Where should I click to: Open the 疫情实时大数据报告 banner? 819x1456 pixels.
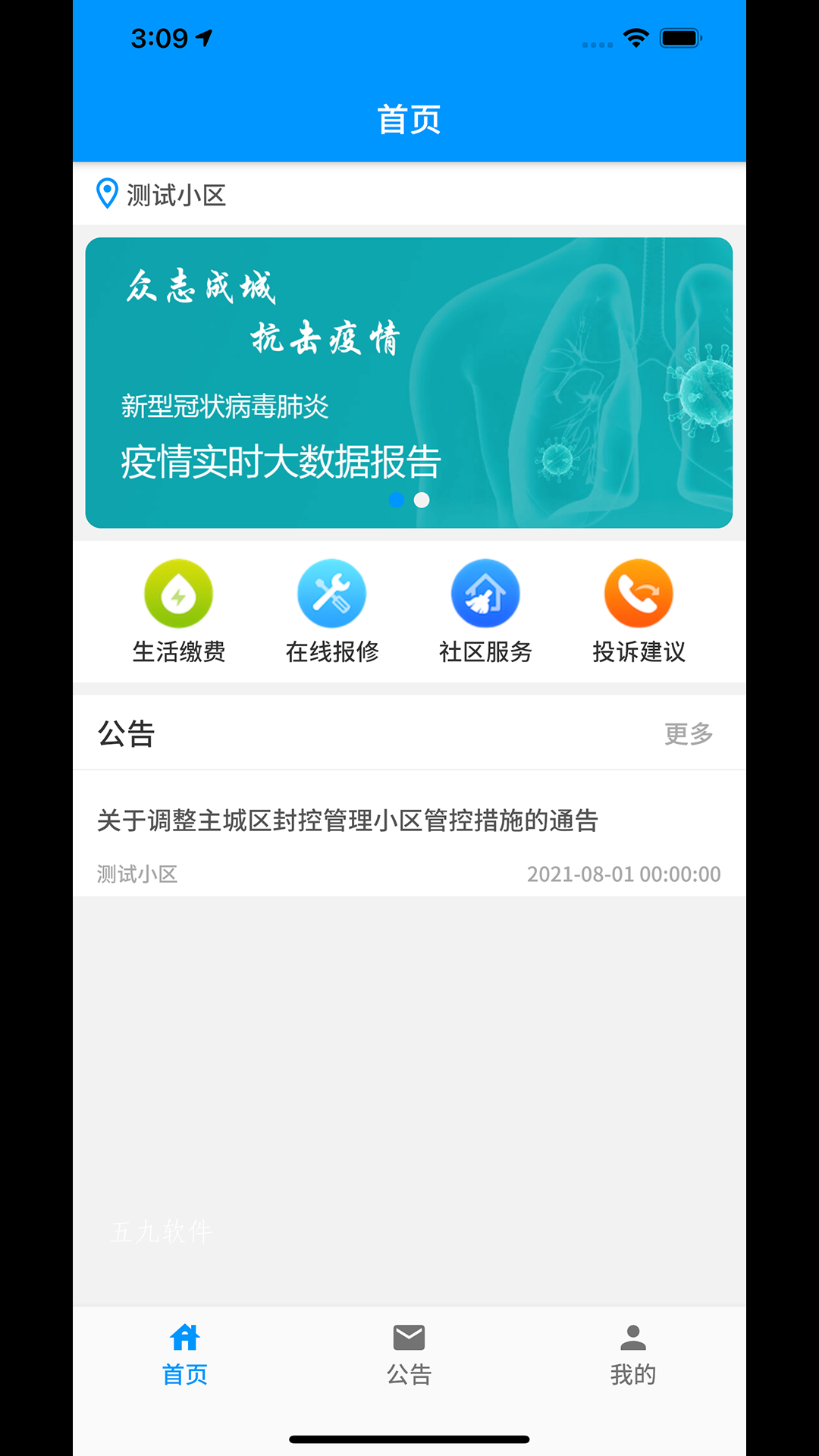(409, 383)
